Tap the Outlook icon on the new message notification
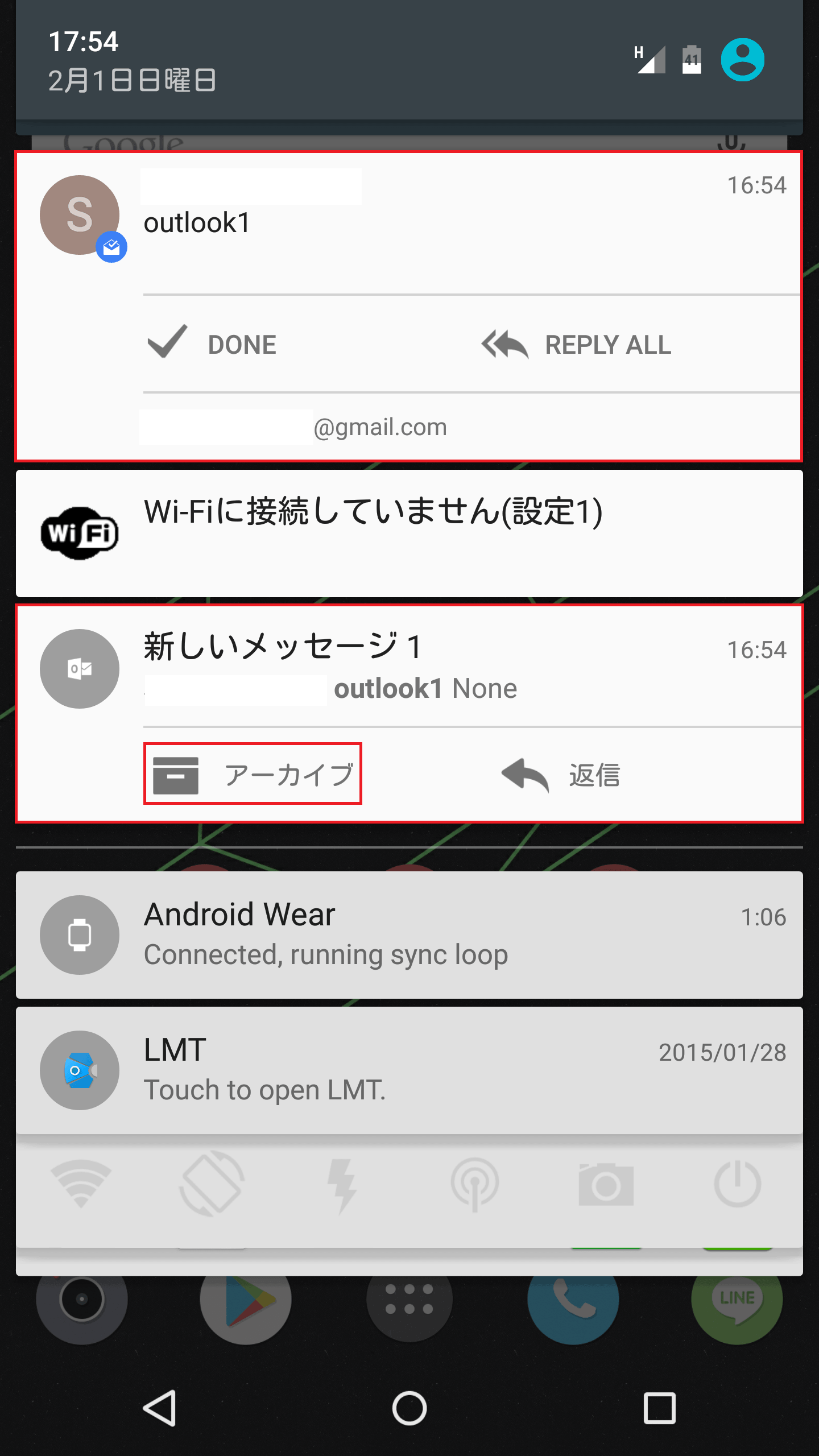 click(x=79, y=669)
